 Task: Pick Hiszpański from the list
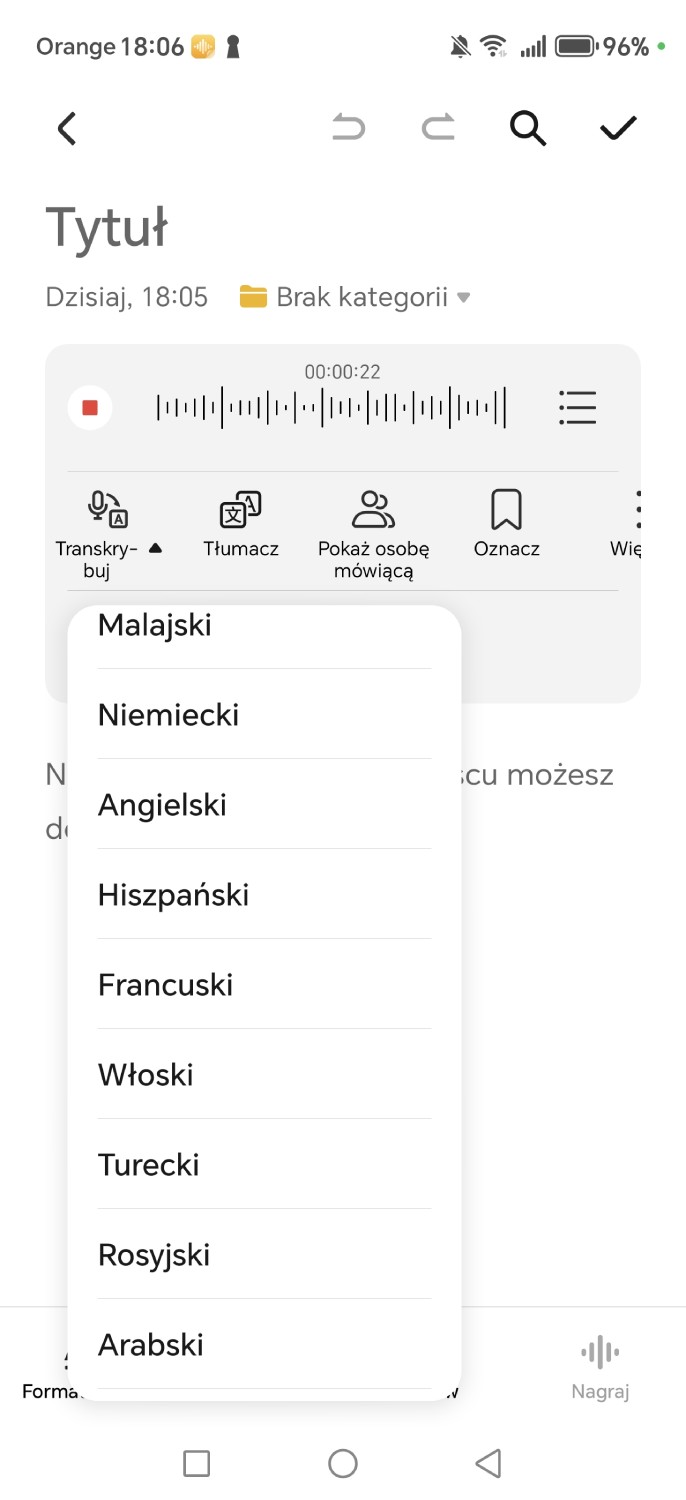[x=264, y=895]
